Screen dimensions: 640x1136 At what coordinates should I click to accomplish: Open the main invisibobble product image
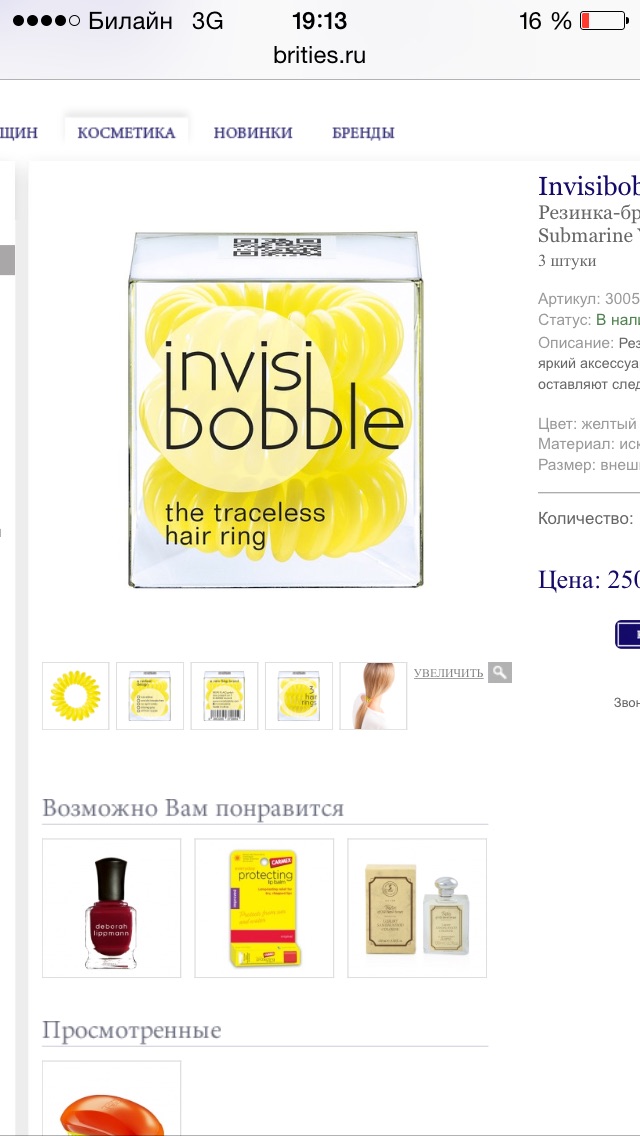coord(275,409)
